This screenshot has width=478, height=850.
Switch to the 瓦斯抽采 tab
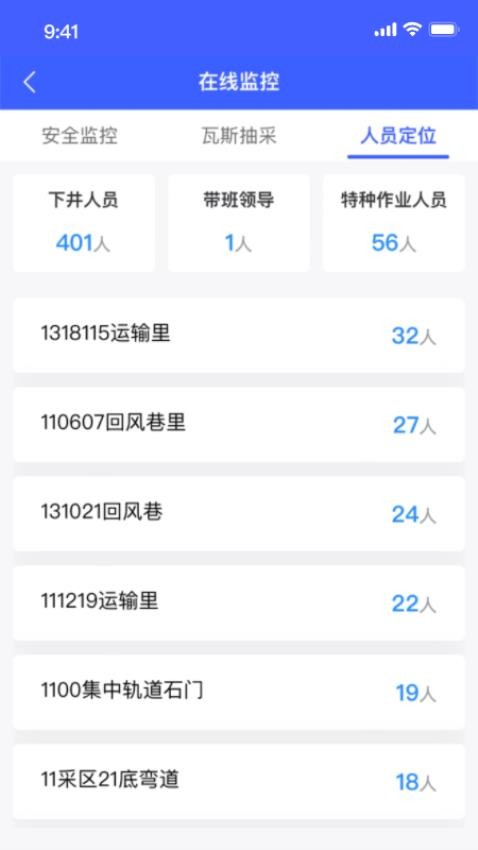click(239, 136)
